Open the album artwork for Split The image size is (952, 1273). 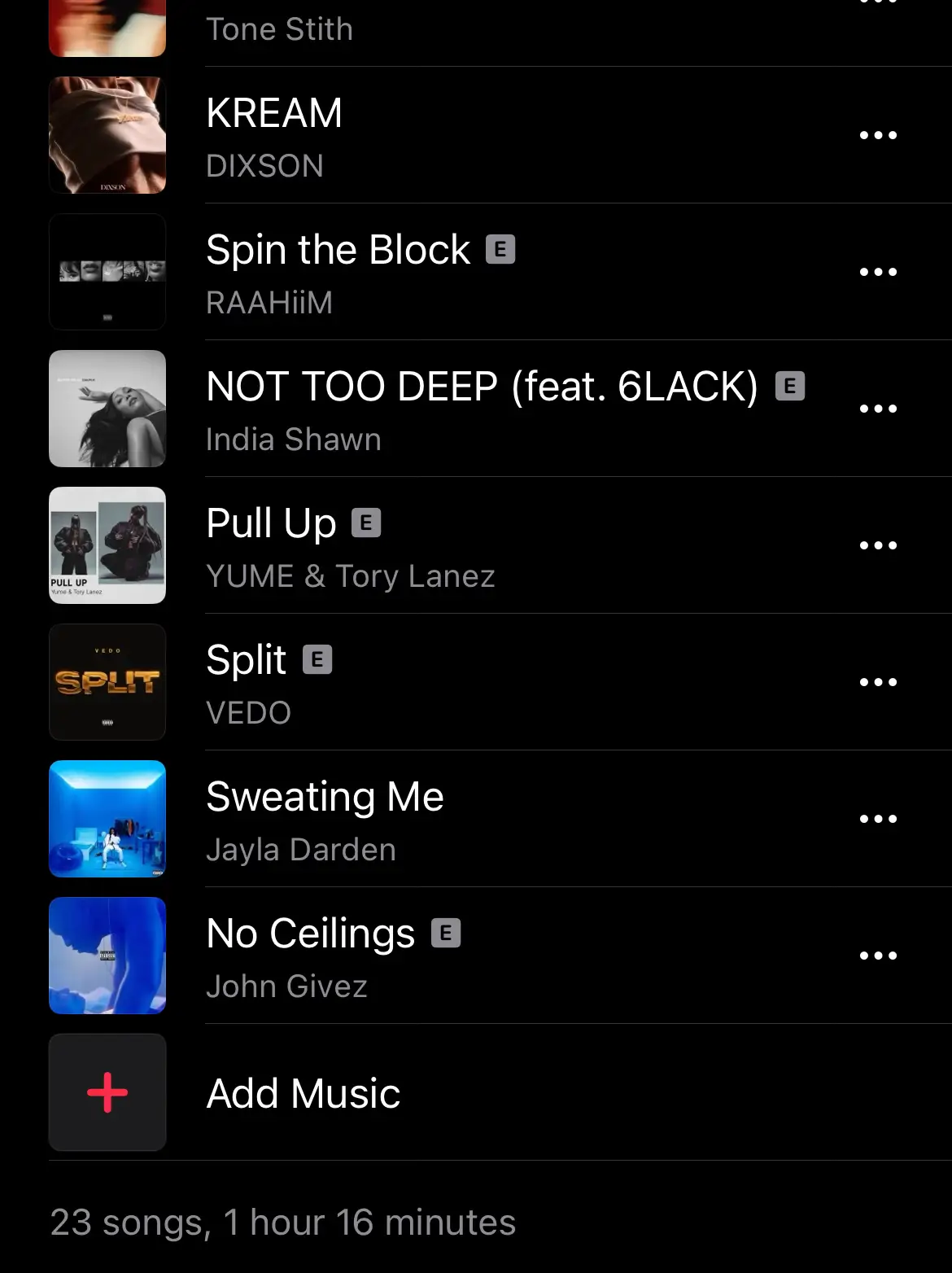pos(107,682)
